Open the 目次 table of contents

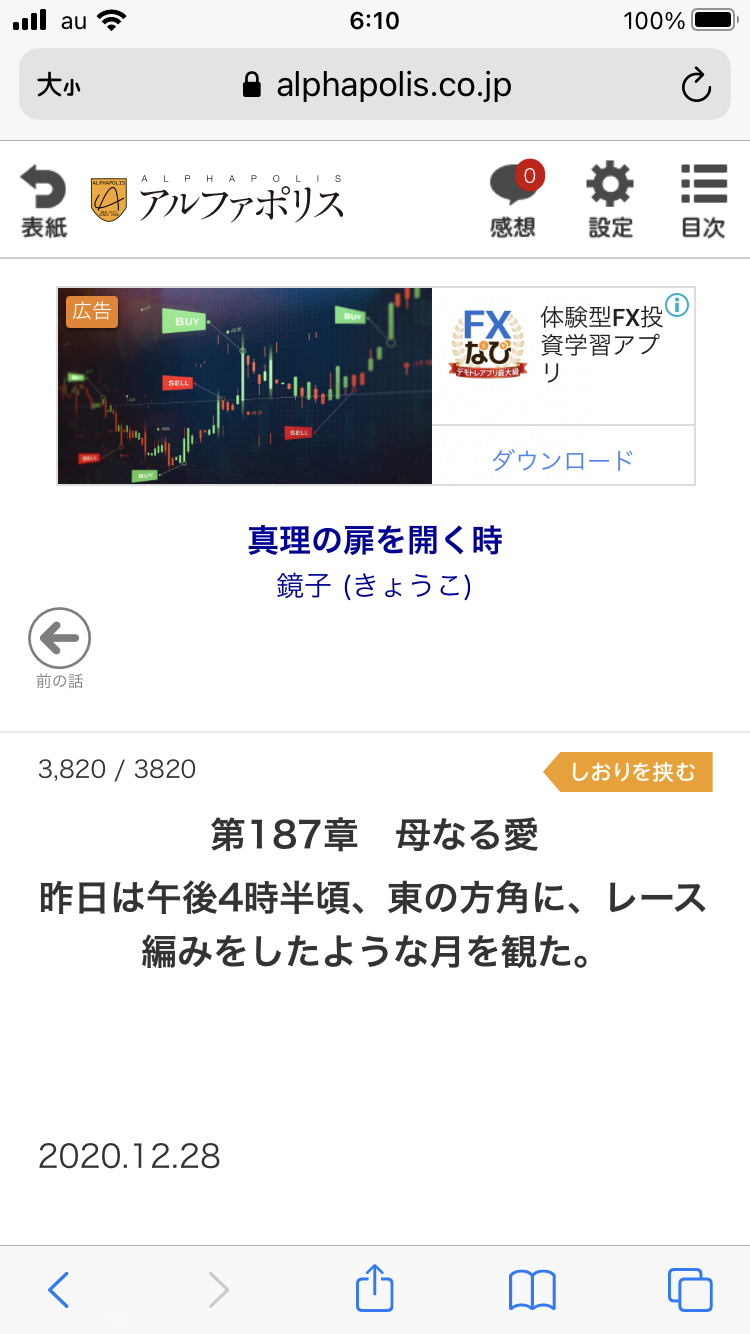(x=703, y=200)
